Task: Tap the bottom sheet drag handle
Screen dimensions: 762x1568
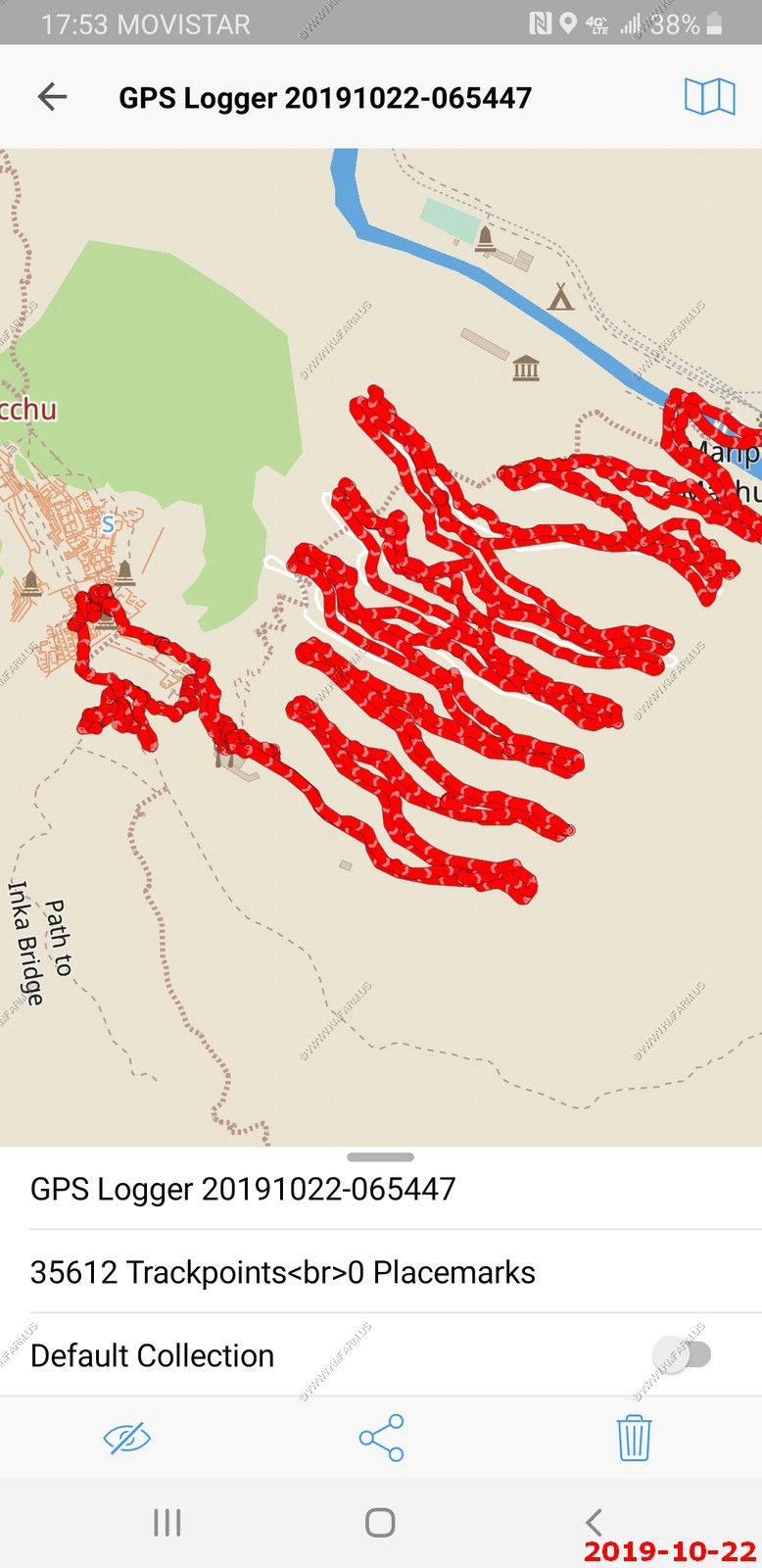Action: point(381,1157)
